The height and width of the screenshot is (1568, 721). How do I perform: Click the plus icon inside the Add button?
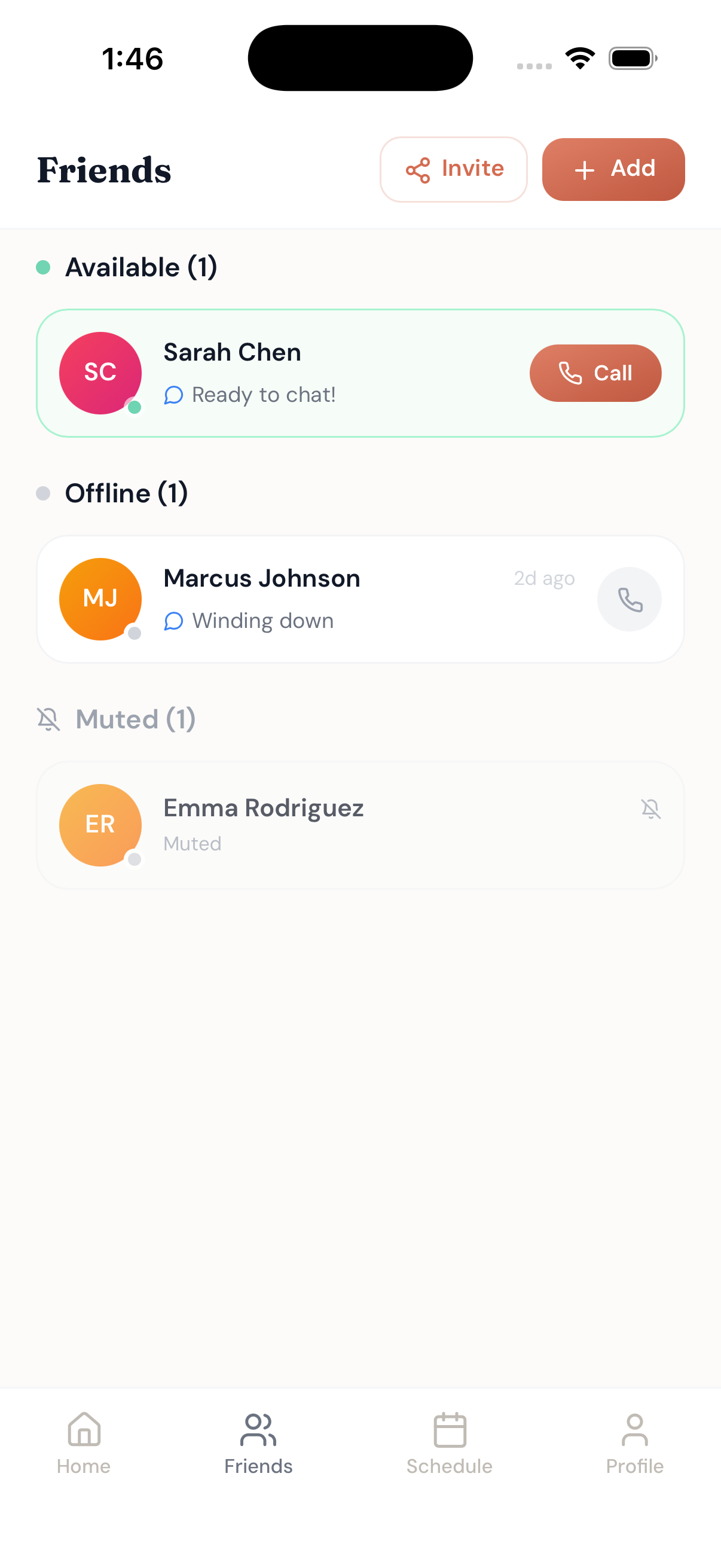point(585,169)
